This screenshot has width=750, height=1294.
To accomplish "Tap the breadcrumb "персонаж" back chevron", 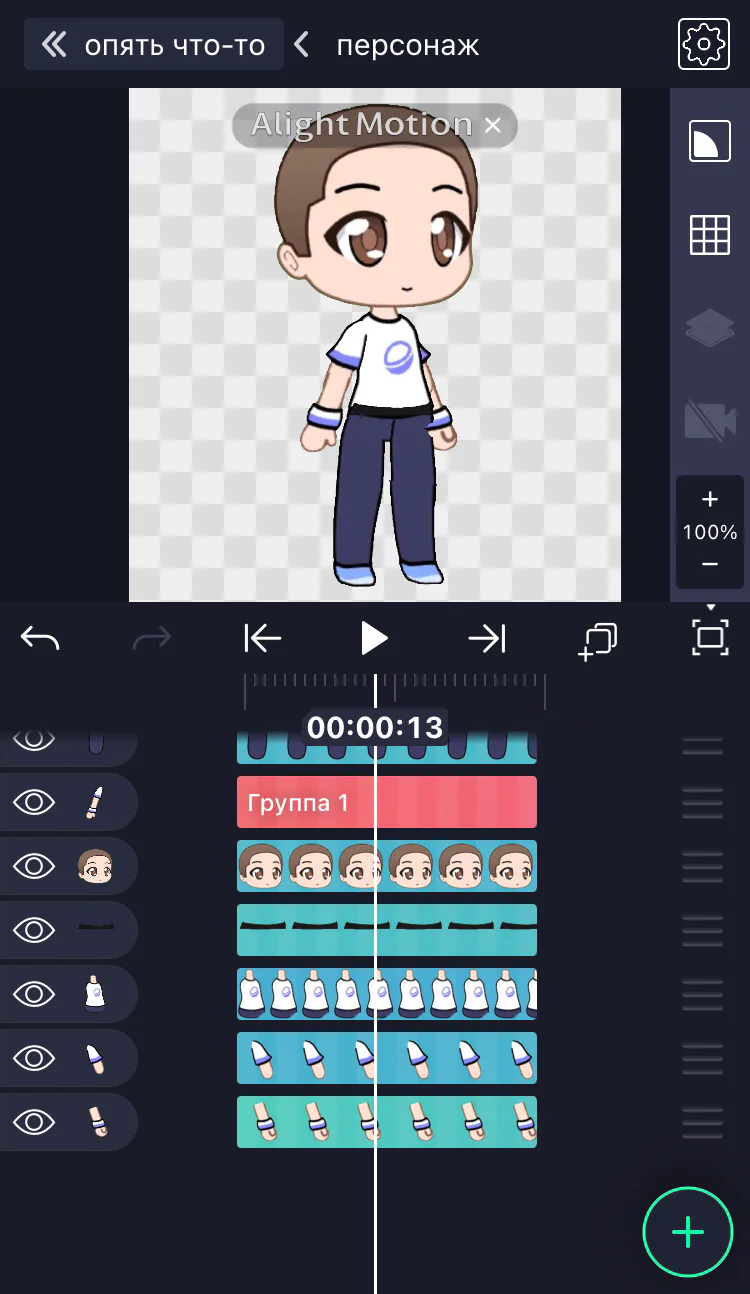I will pyautogui.click(x=302, y=45).
